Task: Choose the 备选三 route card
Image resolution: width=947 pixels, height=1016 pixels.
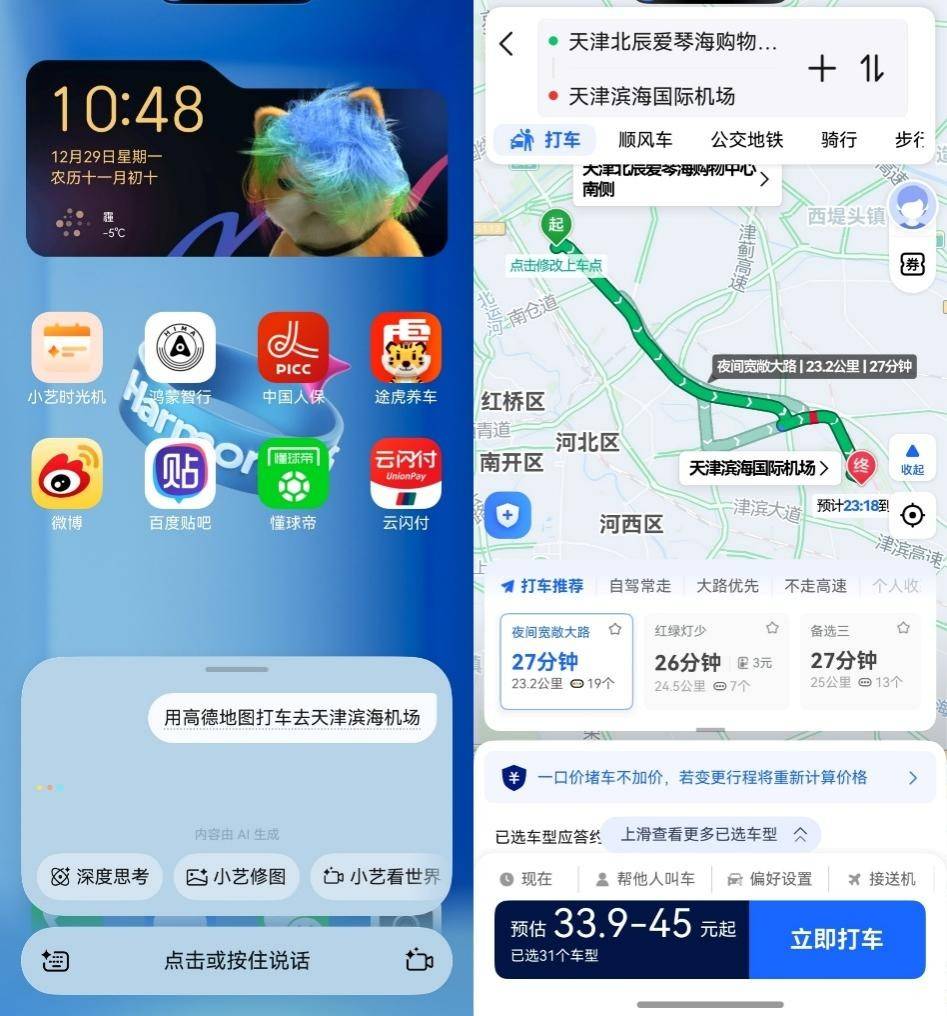Action: tap(860, 660)
